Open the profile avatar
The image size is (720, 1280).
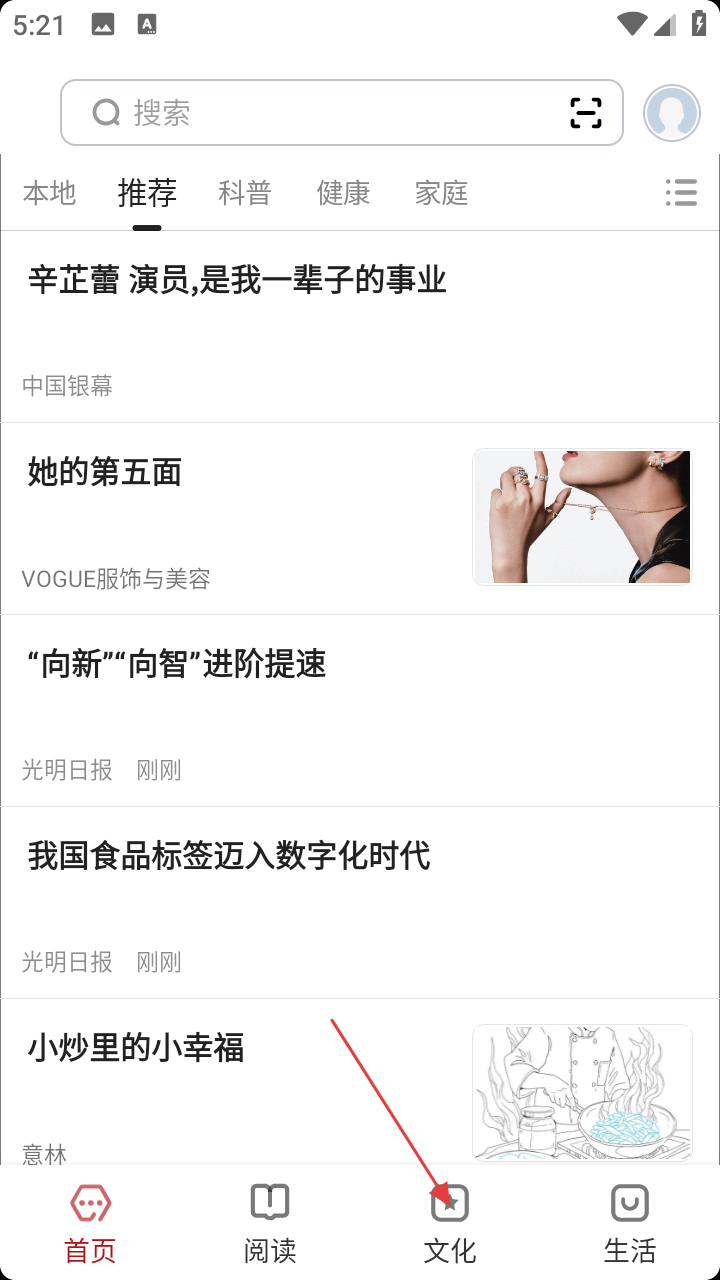pos(671,113)
